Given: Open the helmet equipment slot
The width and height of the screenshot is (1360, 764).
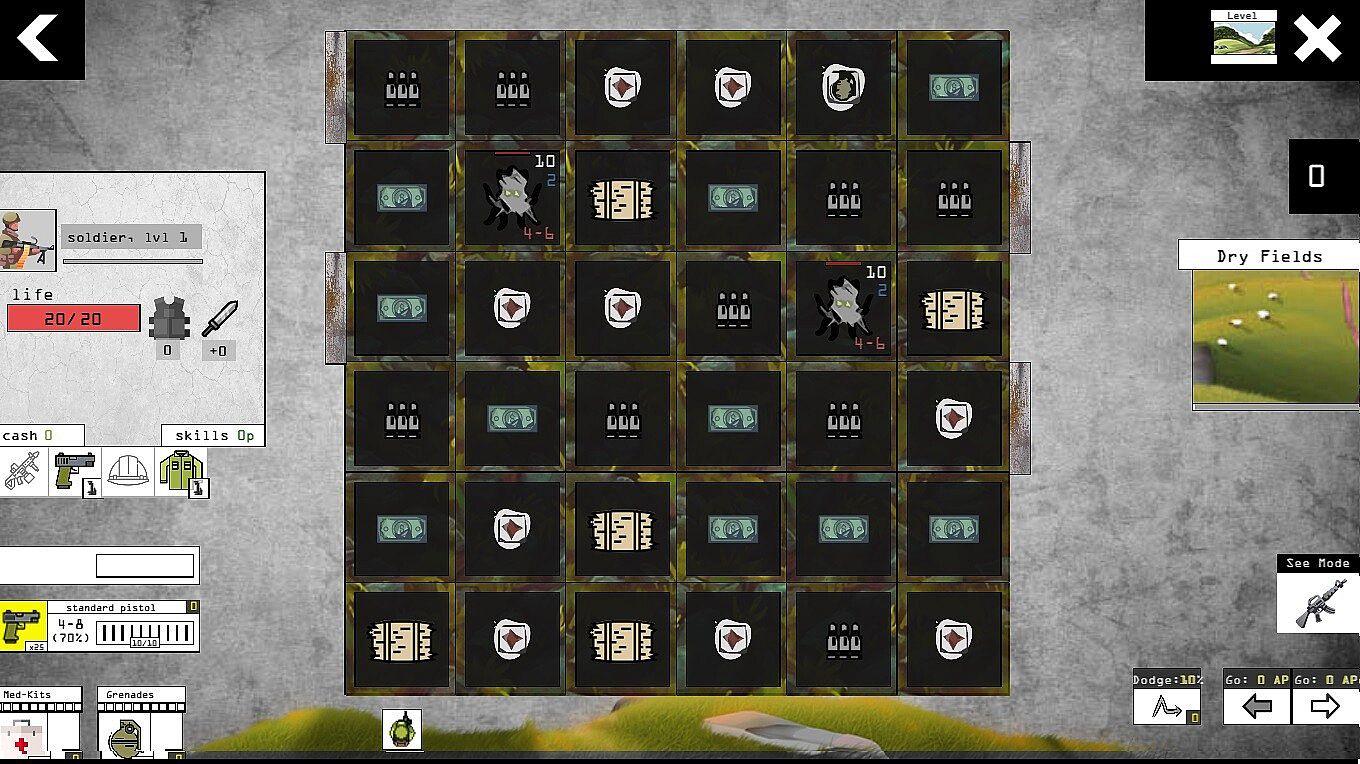Looking at the screenshot, I should (x=128, y=472).
